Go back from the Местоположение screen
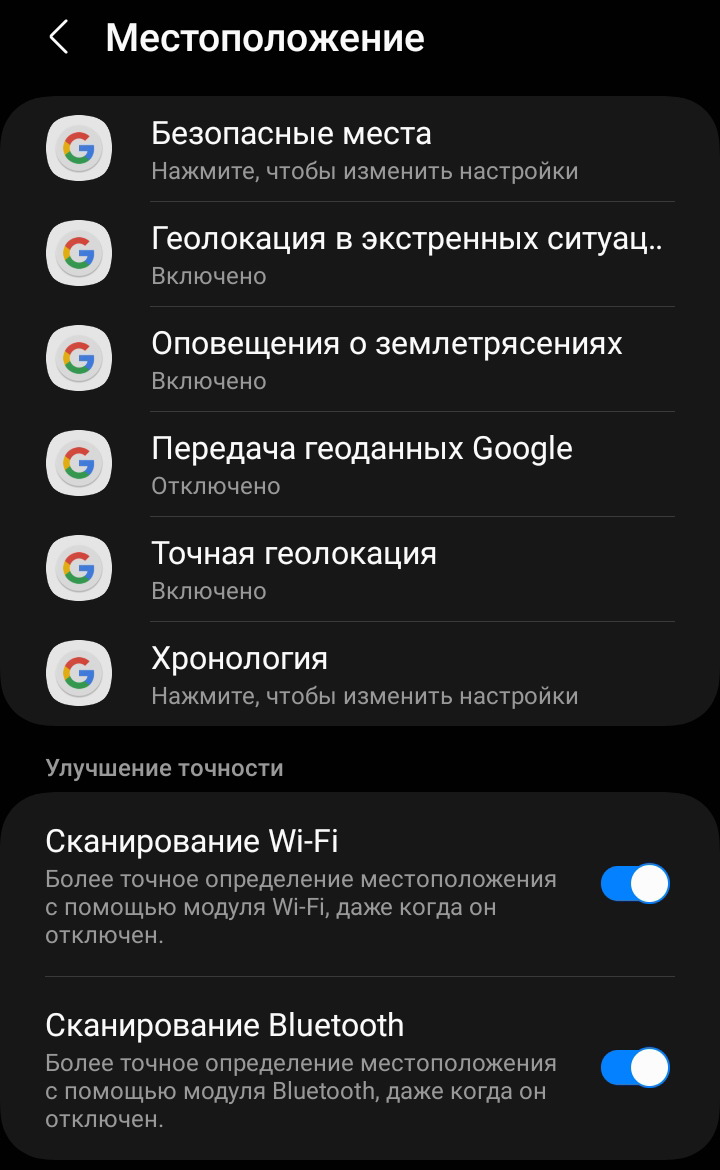Image resolution: width=720 pixels, height=1170 pixels. (59, 37)
